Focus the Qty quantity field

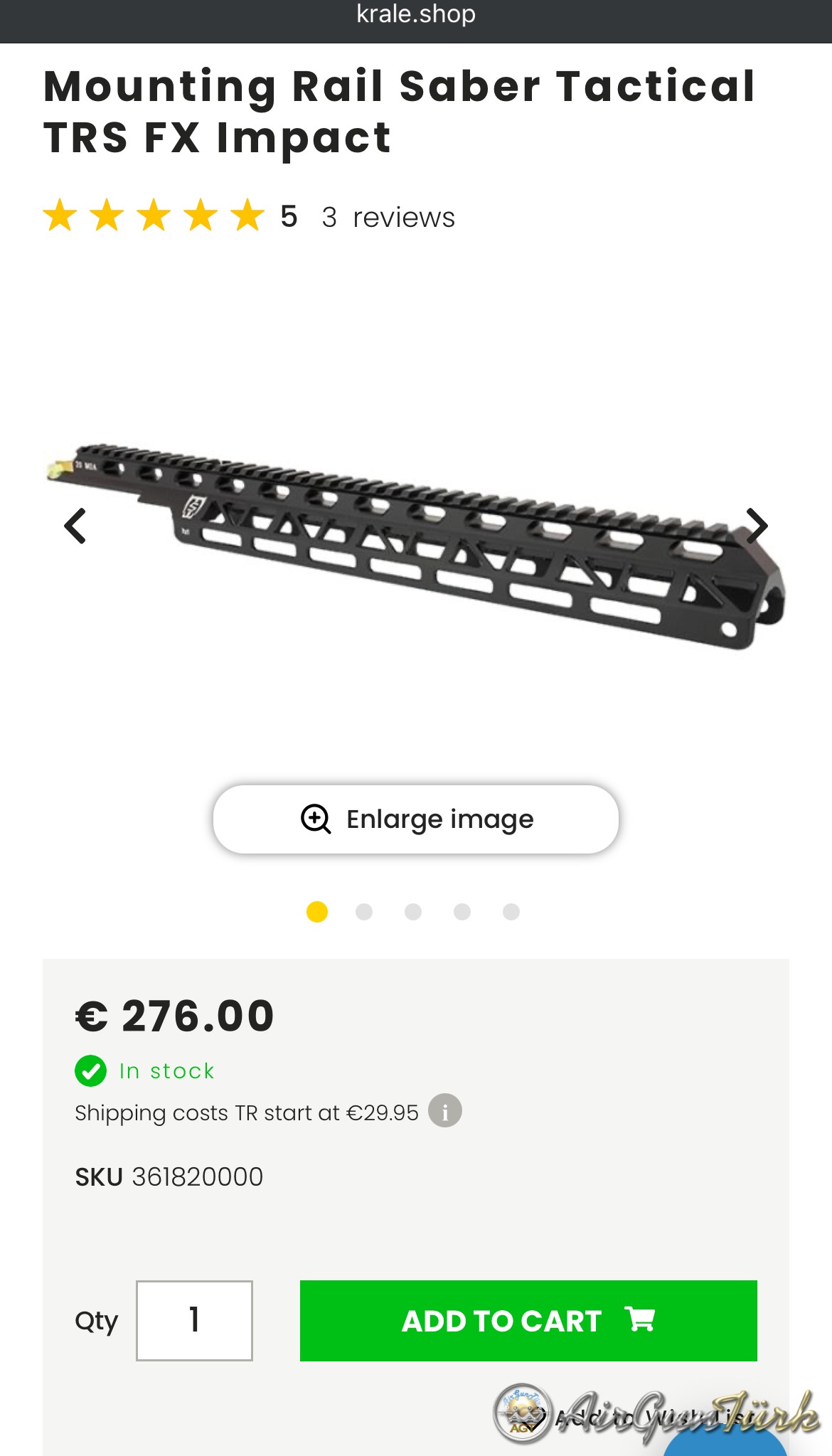[x=194, y=1321]
